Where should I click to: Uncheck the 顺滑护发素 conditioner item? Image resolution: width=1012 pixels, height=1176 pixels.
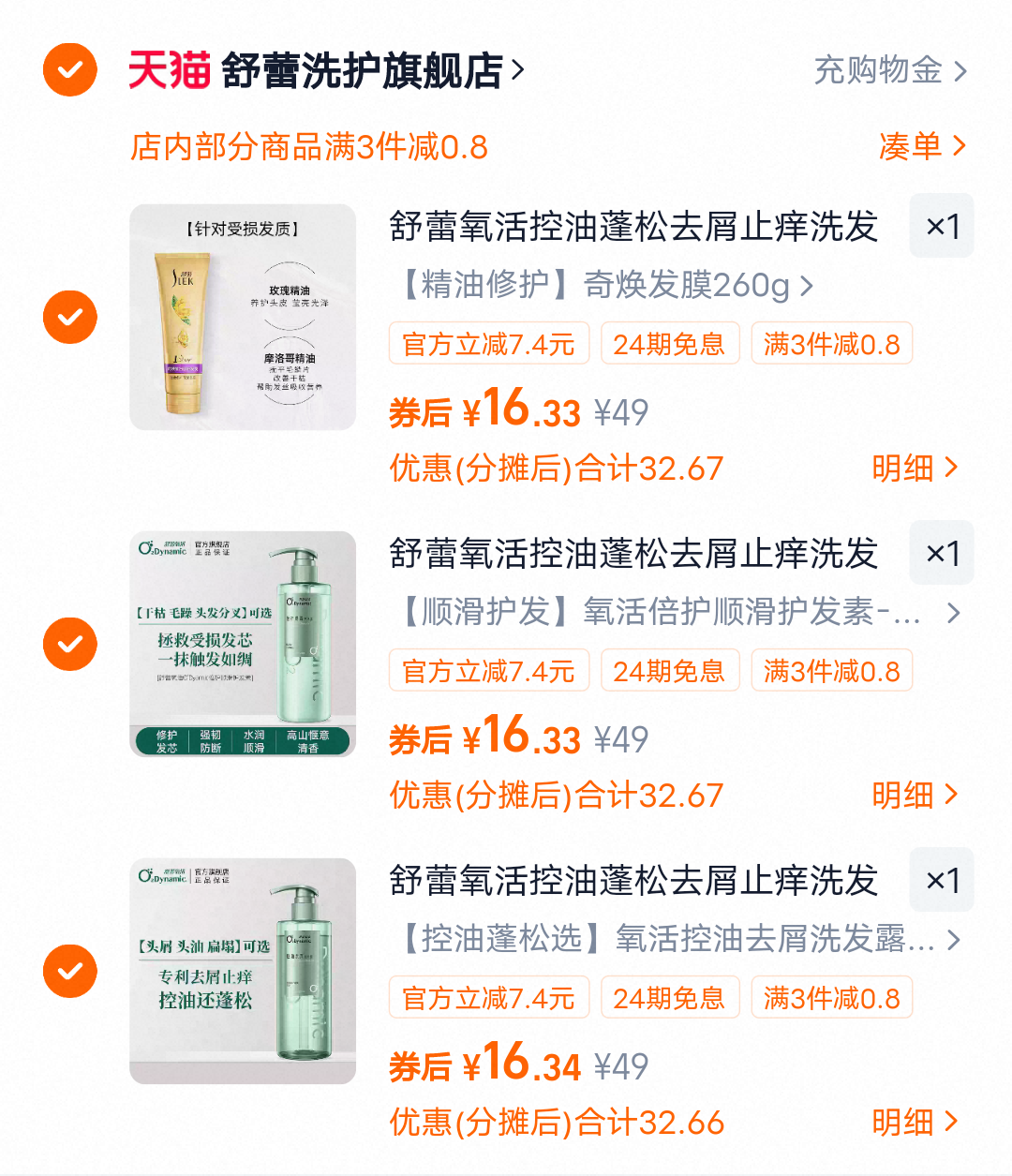click(x=69, y=644)
